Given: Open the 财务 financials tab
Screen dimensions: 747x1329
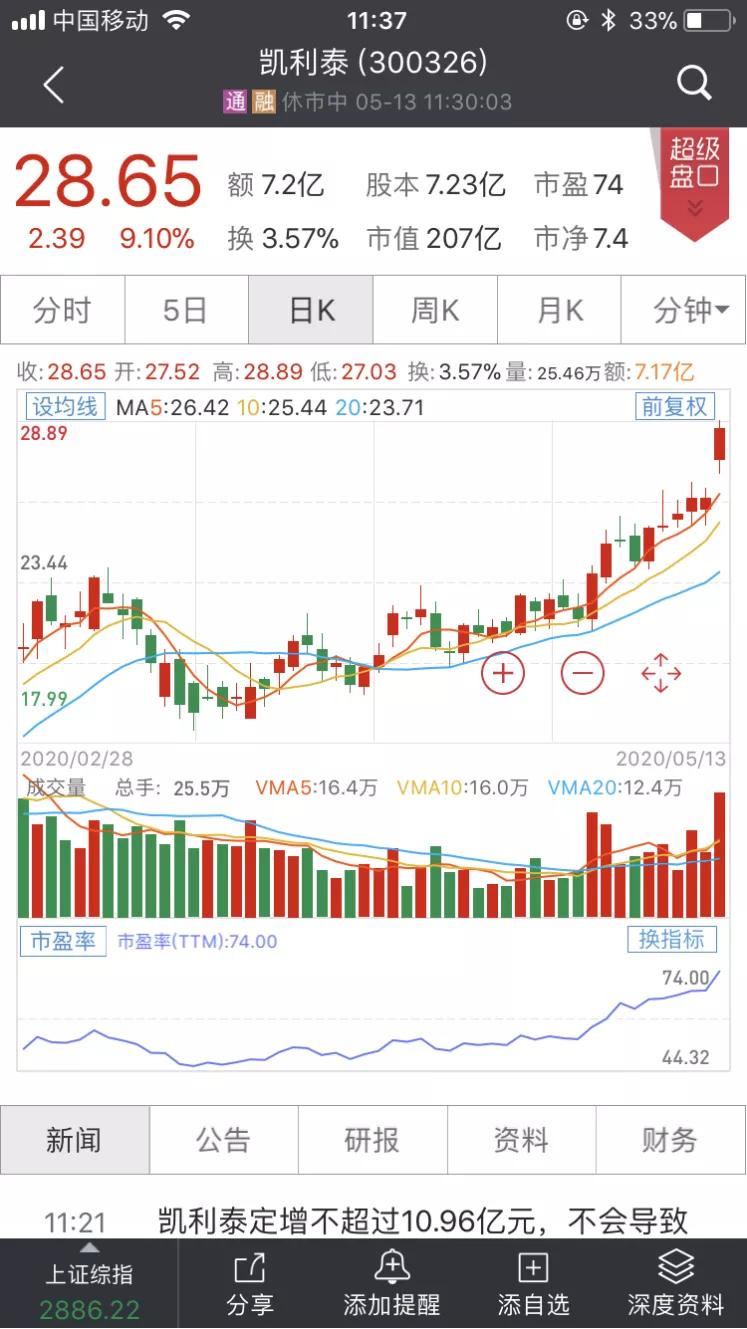Looking at the screenshot, I should [670, 1140].
